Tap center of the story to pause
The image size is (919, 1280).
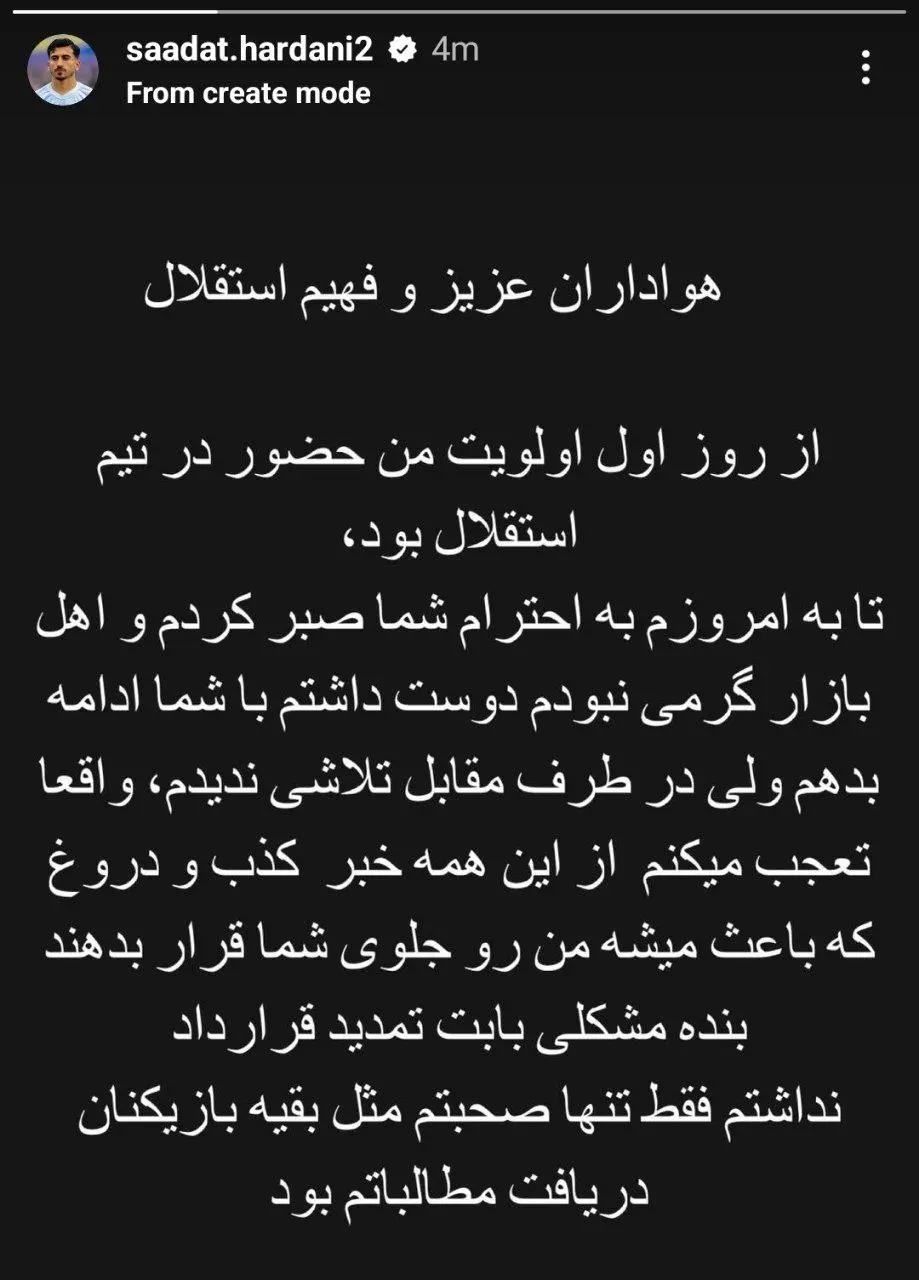pyautogui.click(x=460, y=640)
